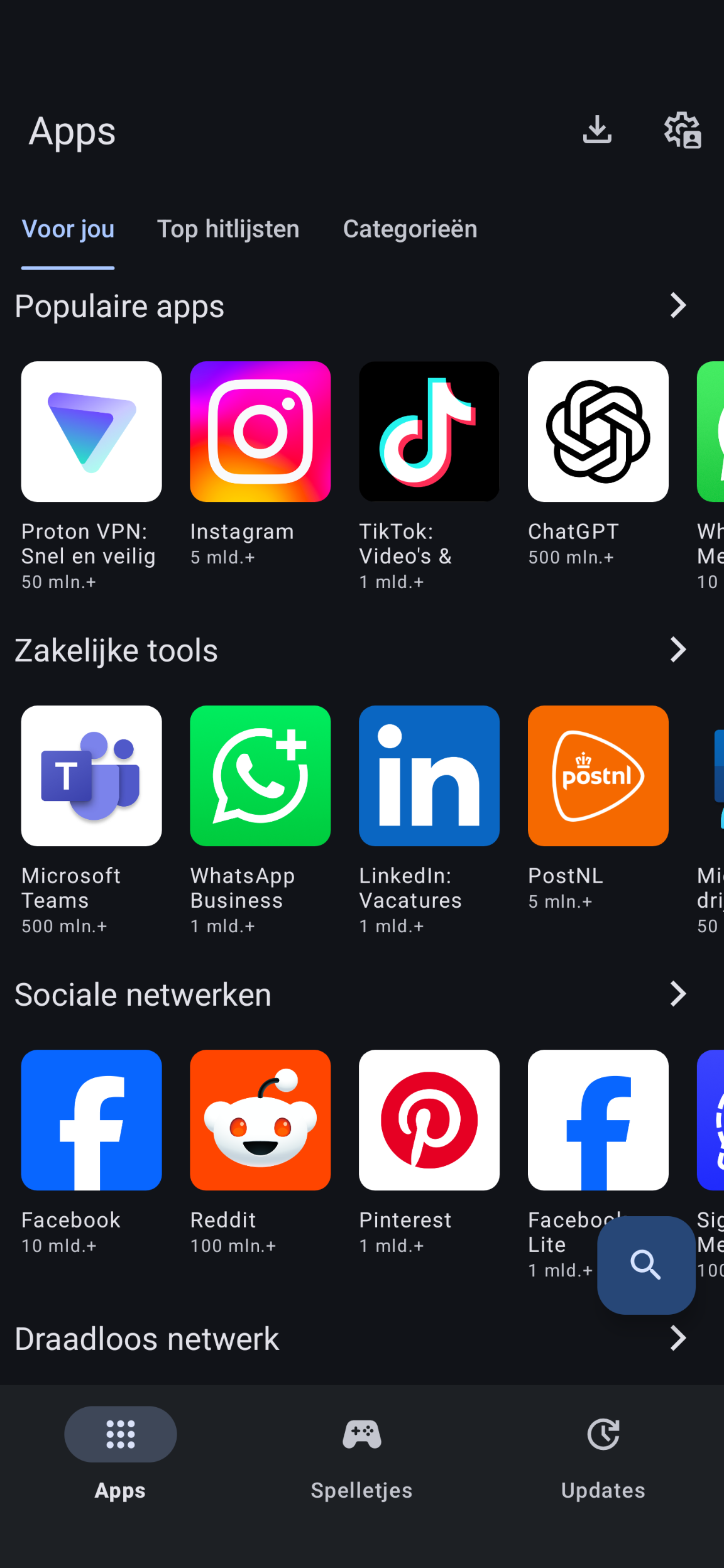Open the Categorieën tab

(409, 229)
